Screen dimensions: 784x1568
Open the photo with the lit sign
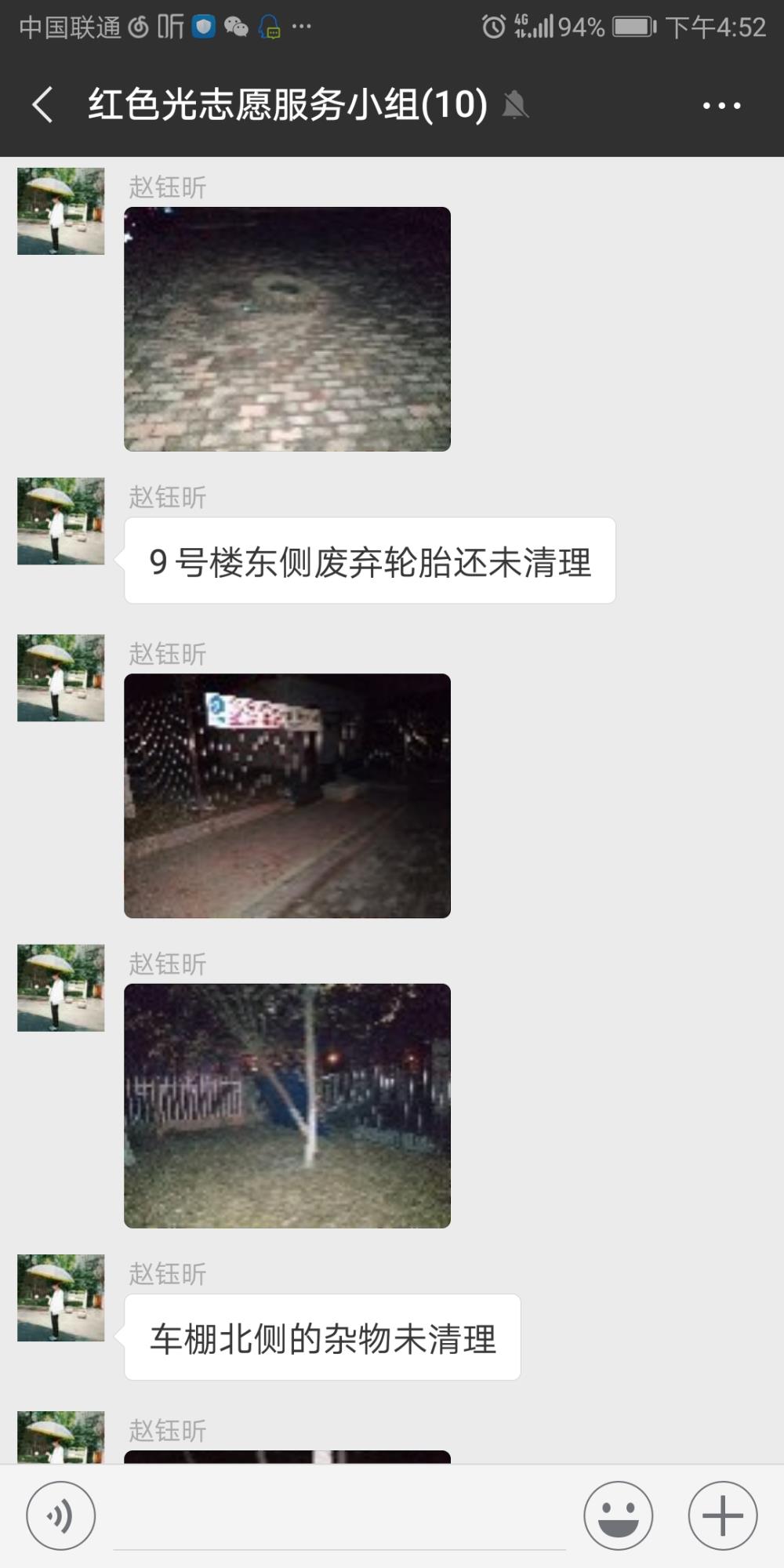pos(287,796)
